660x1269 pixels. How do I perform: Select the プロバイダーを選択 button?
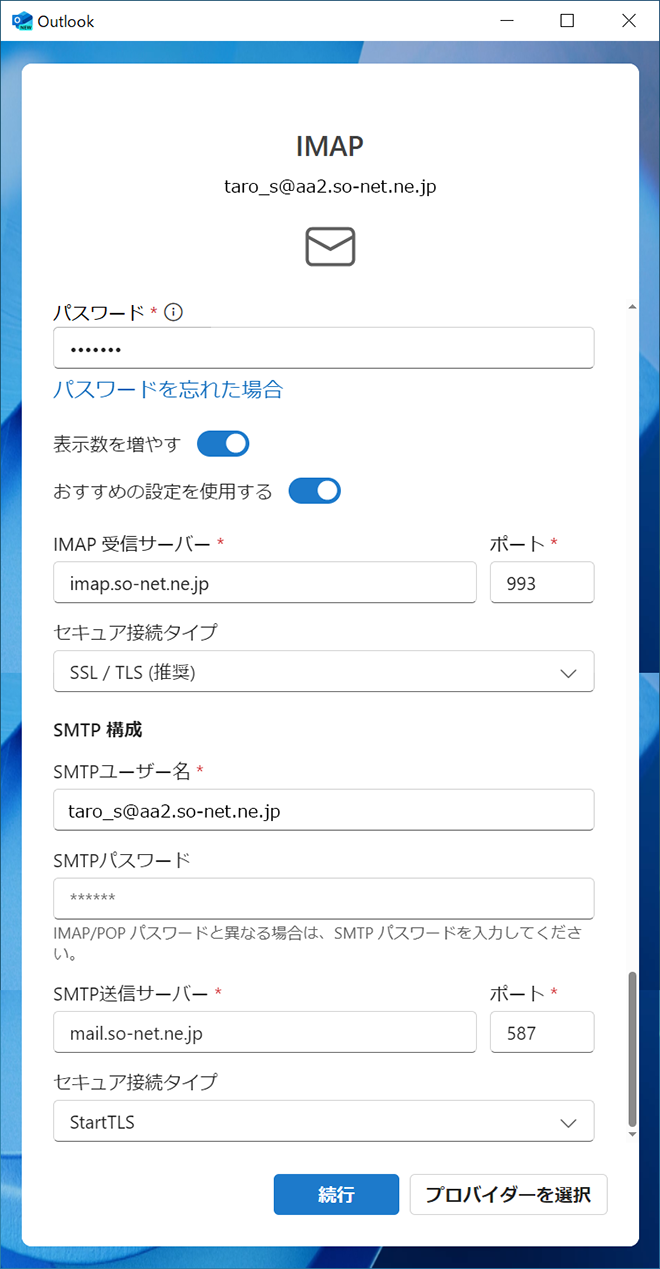(x=508, y=1195)
